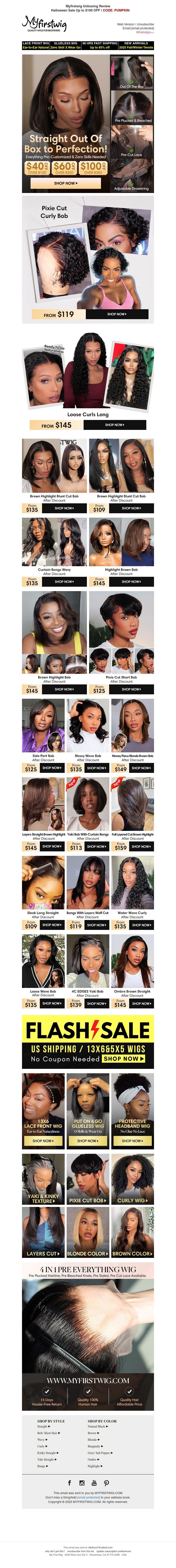176x1568 pixels.
Task: Shop Now for Loose Curls Long
Action: pos(114,425)
